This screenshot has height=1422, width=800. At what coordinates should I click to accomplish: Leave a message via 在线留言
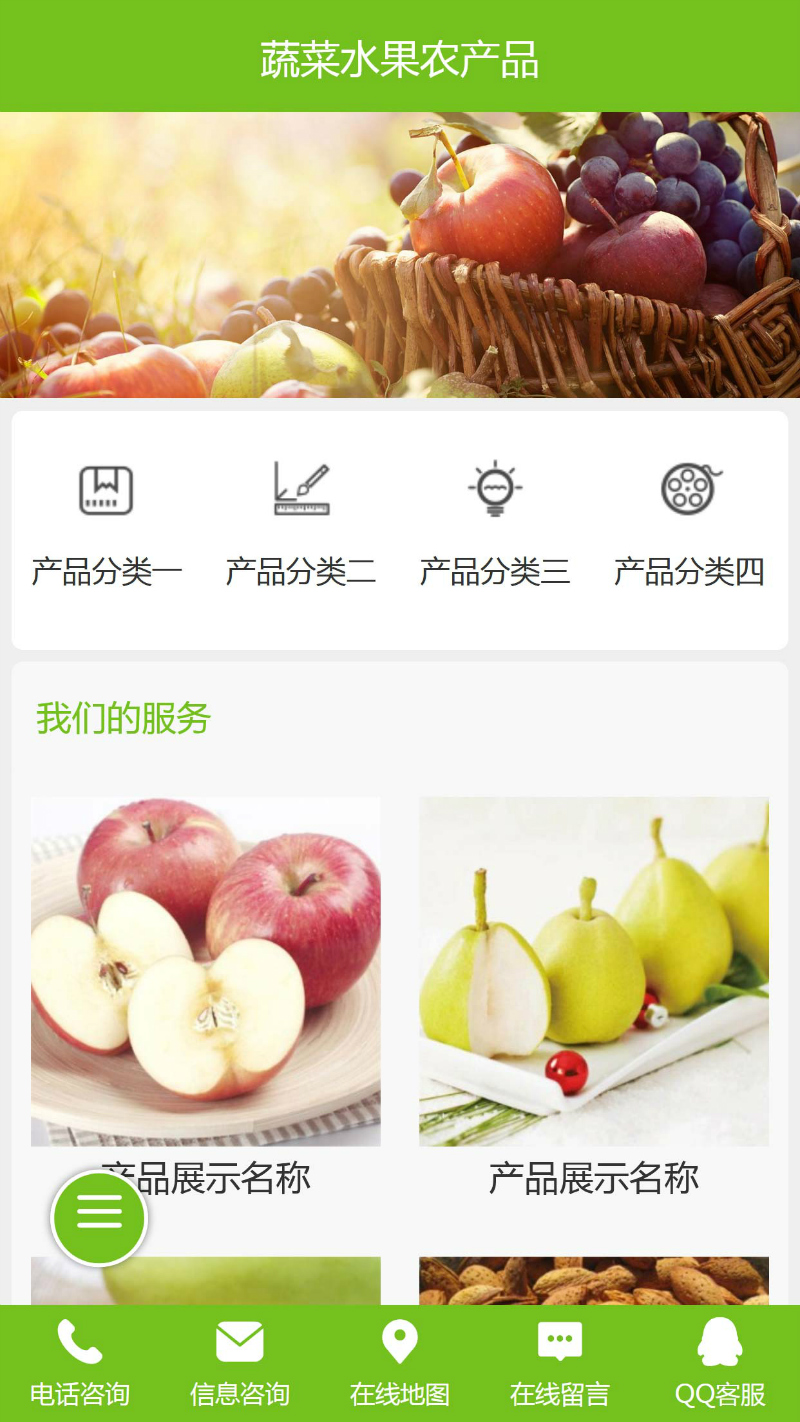[x=560, y=1364]
